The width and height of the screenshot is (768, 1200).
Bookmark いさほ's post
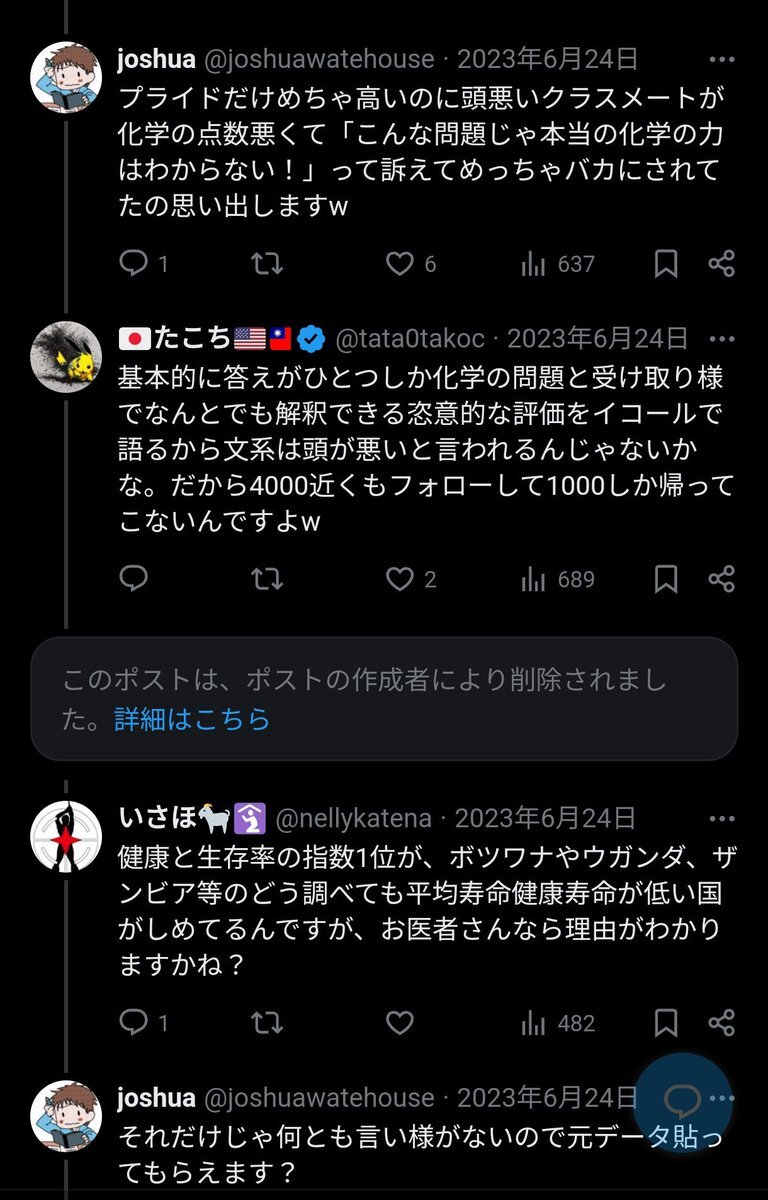click(x=666, y=1023)
